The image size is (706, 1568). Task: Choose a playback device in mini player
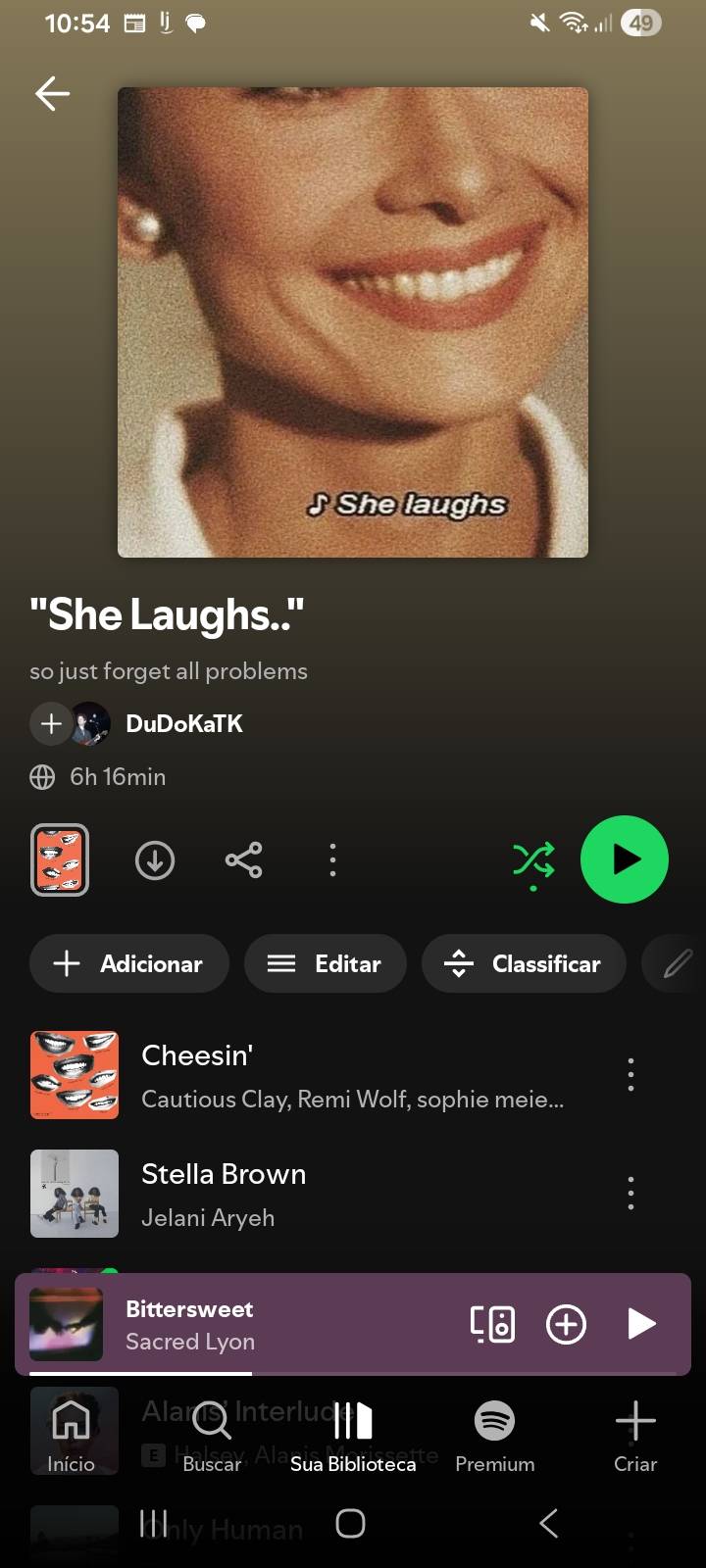click(x=492, y=1324)
